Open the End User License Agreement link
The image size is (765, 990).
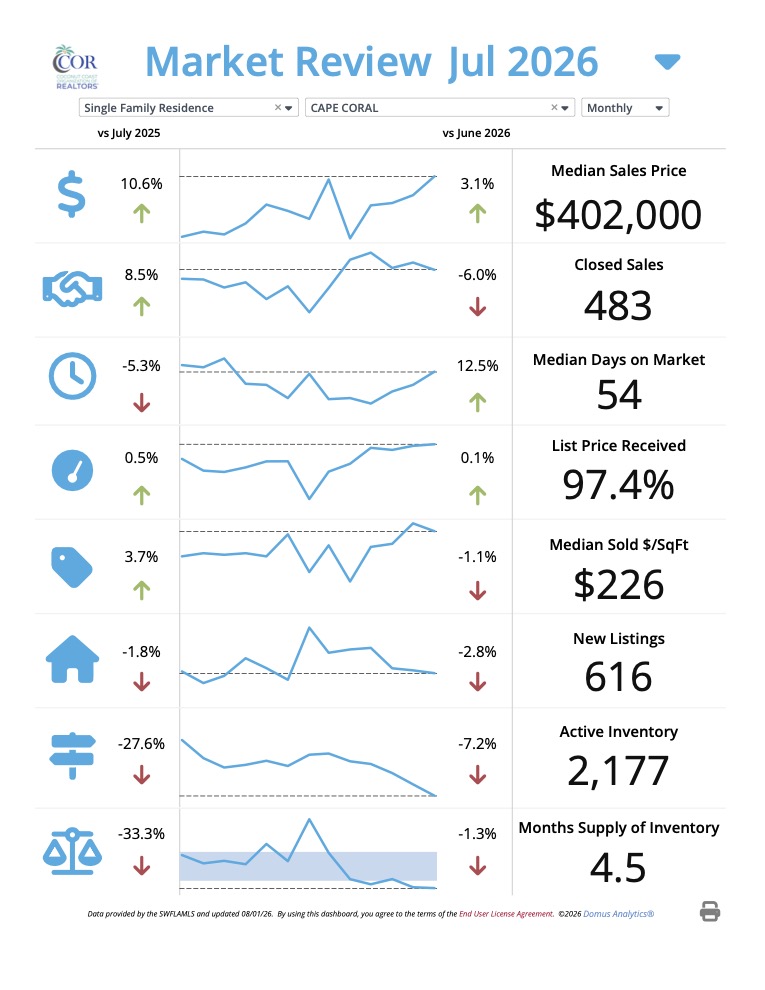coord(506,914)
